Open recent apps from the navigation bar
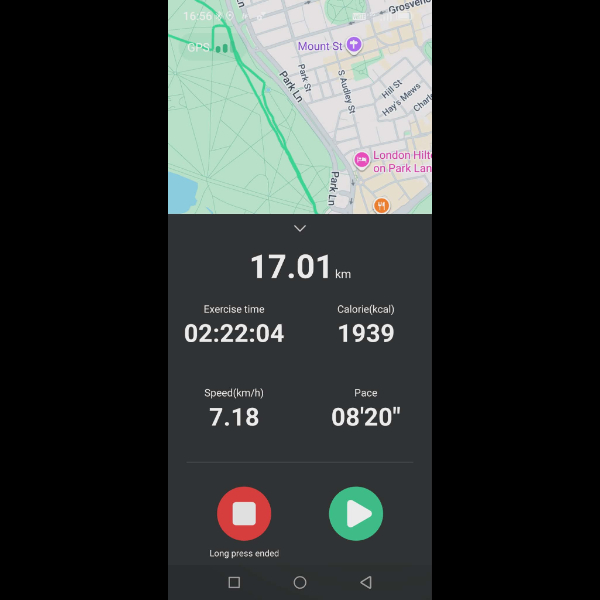The image size is (600, 600). pyautogui.click(x=234, y=582)
